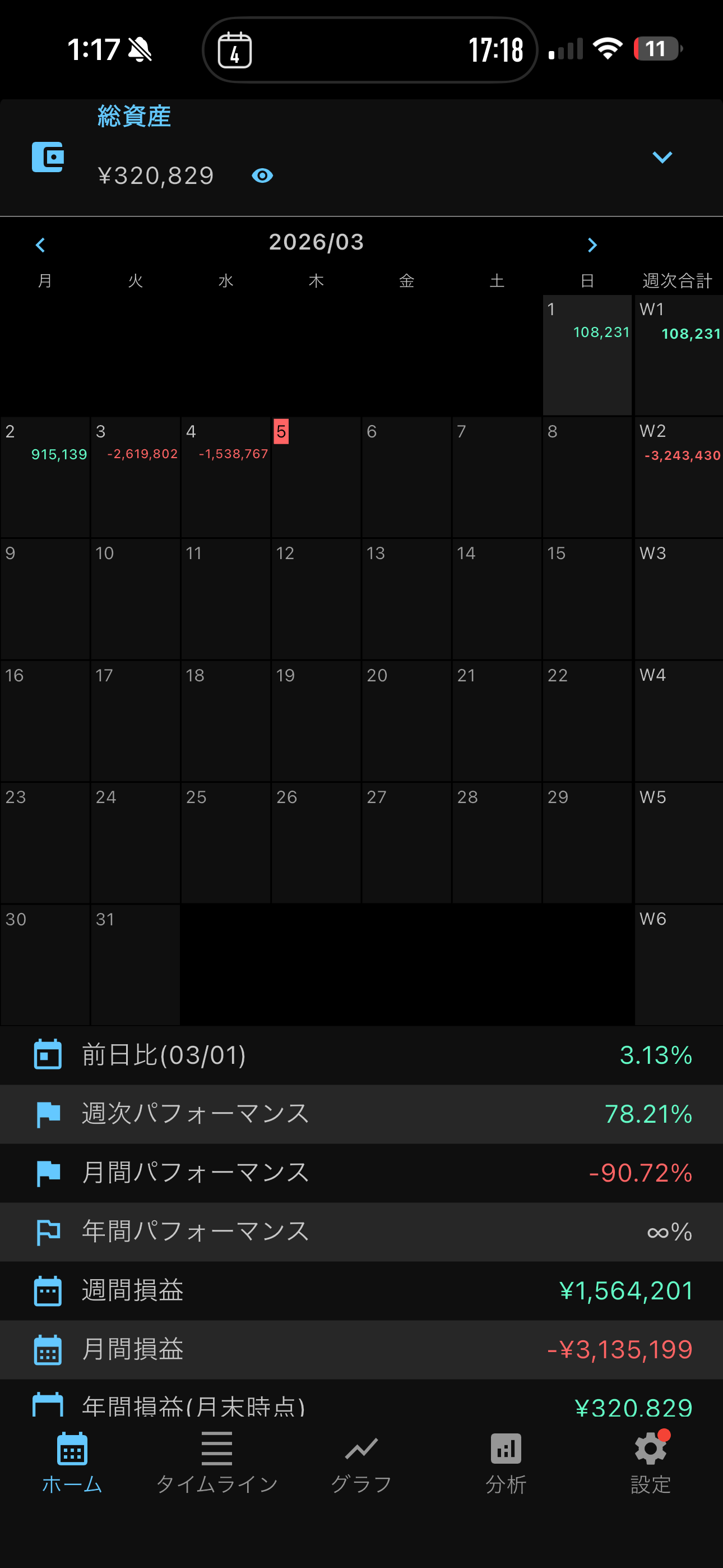
Task: Select March 18 on calendar
Action: click(226, 721)
